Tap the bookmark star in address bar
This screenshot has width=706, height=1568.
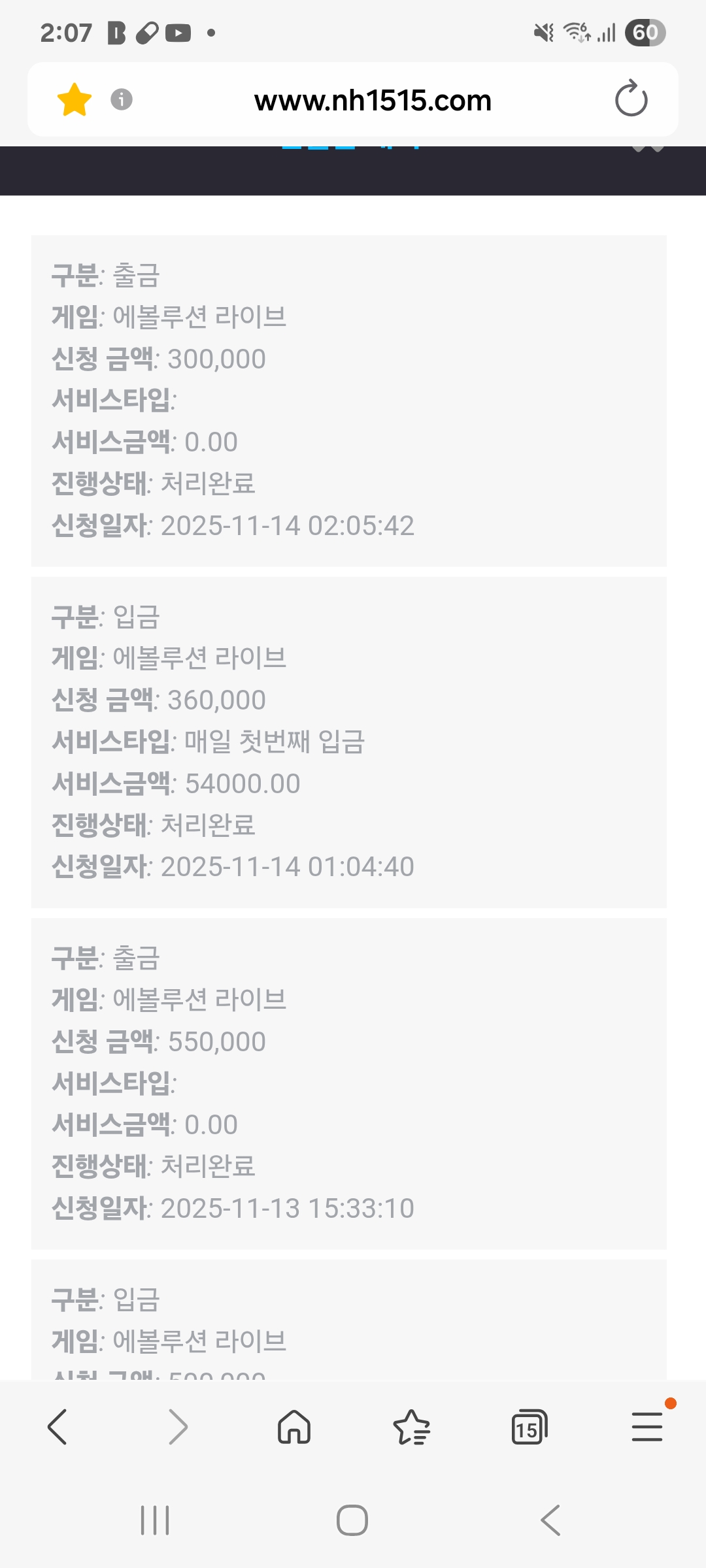75,100
